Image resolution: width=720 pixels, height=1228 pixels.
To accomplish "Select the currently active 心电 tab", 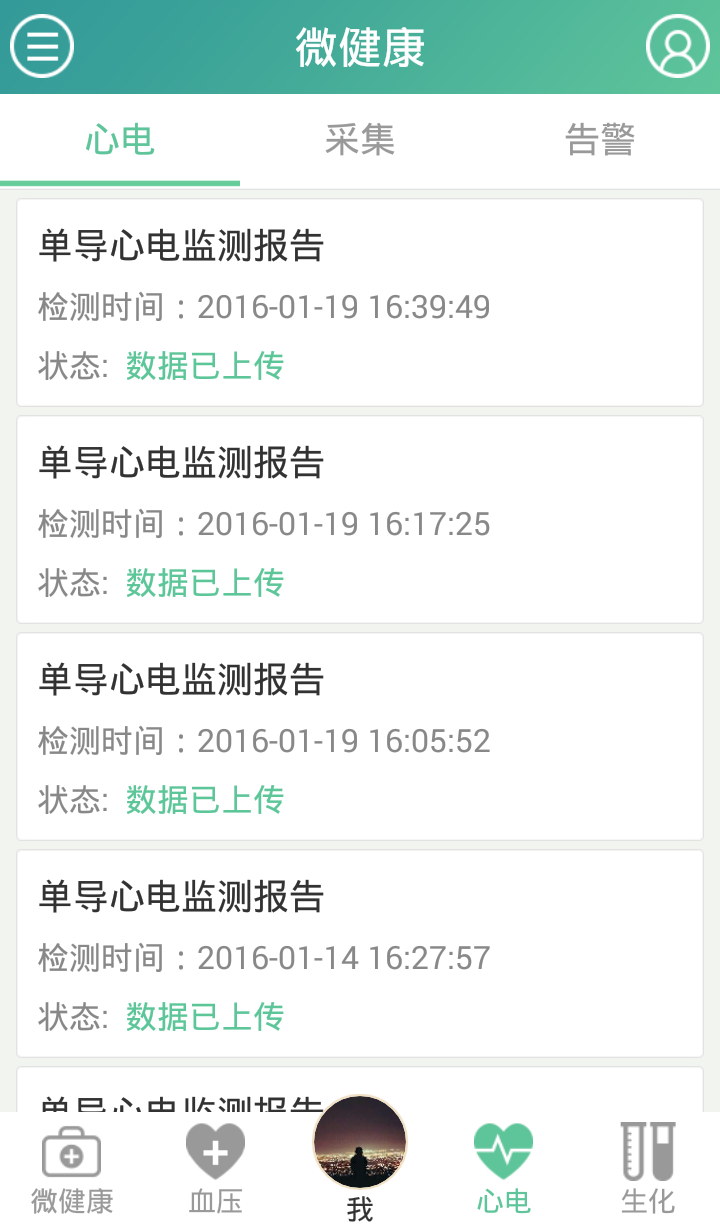I will point(120,140).
